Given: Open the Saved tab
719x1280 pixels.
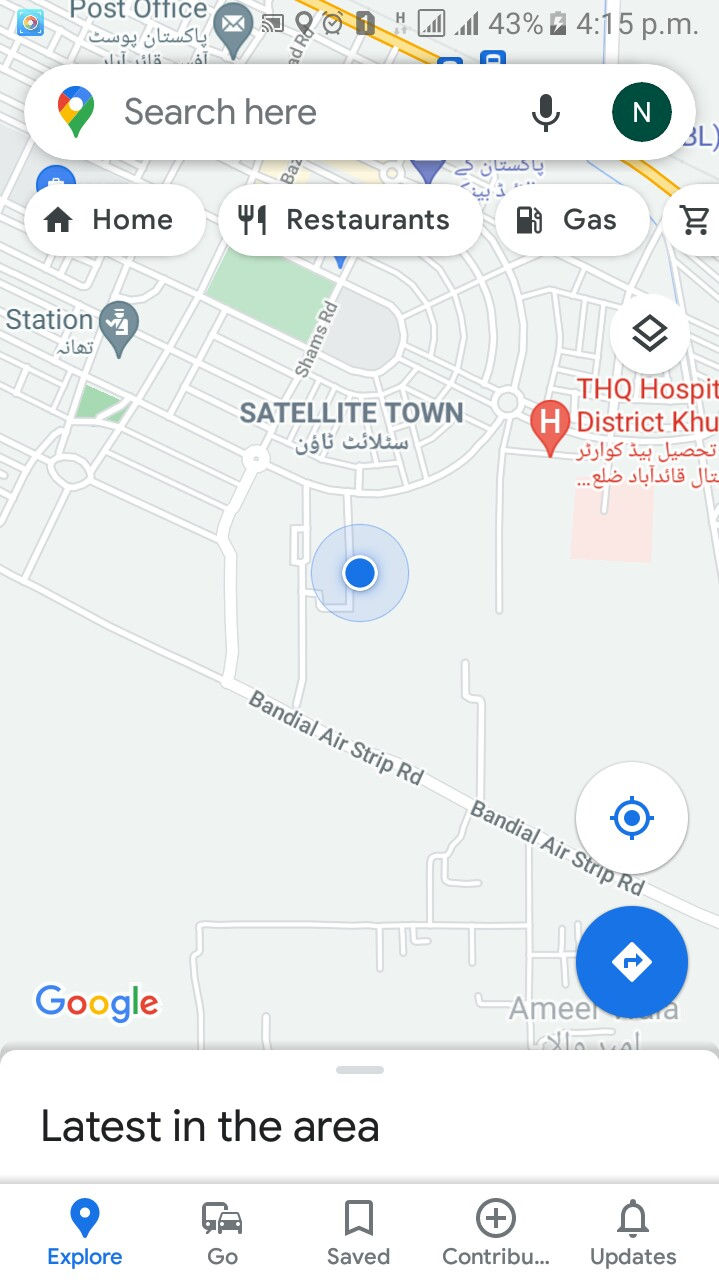Looking at the screenshot, I should coord(358,1233).
